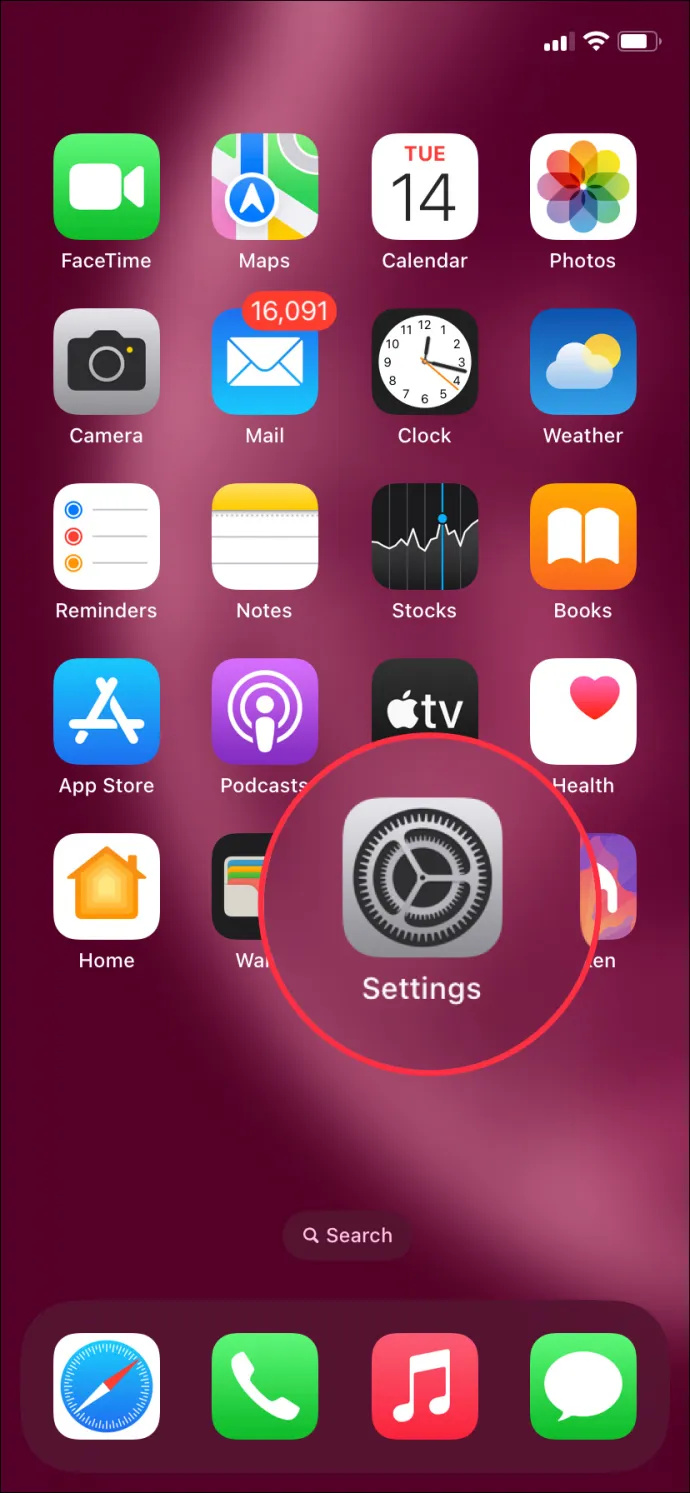Open Photos
Screen dimensions: 690x1493
click(x=583, y=187)
